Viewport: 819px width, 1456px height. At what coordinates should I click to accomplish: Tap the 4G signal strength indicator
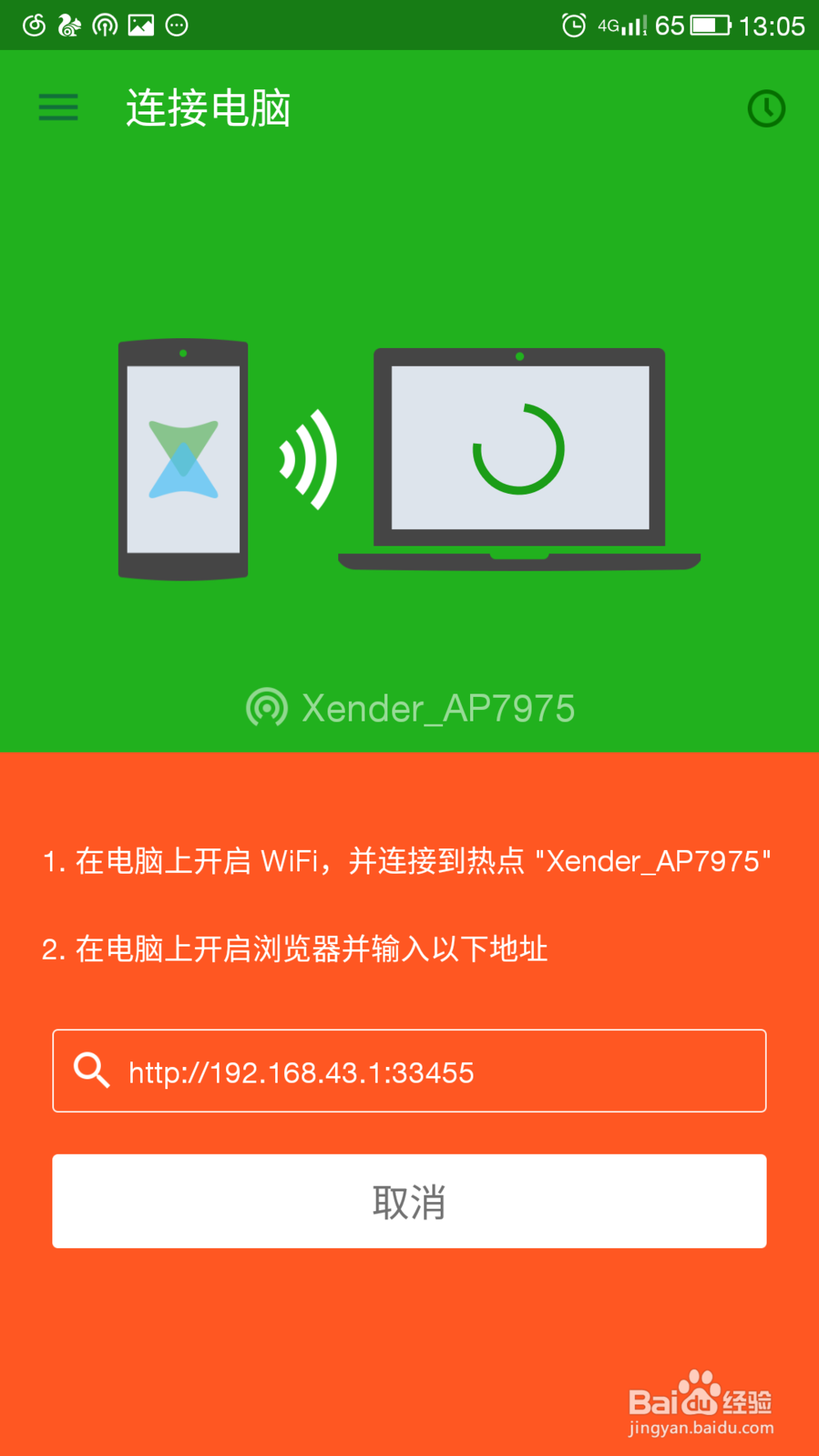tap(627, 25)
